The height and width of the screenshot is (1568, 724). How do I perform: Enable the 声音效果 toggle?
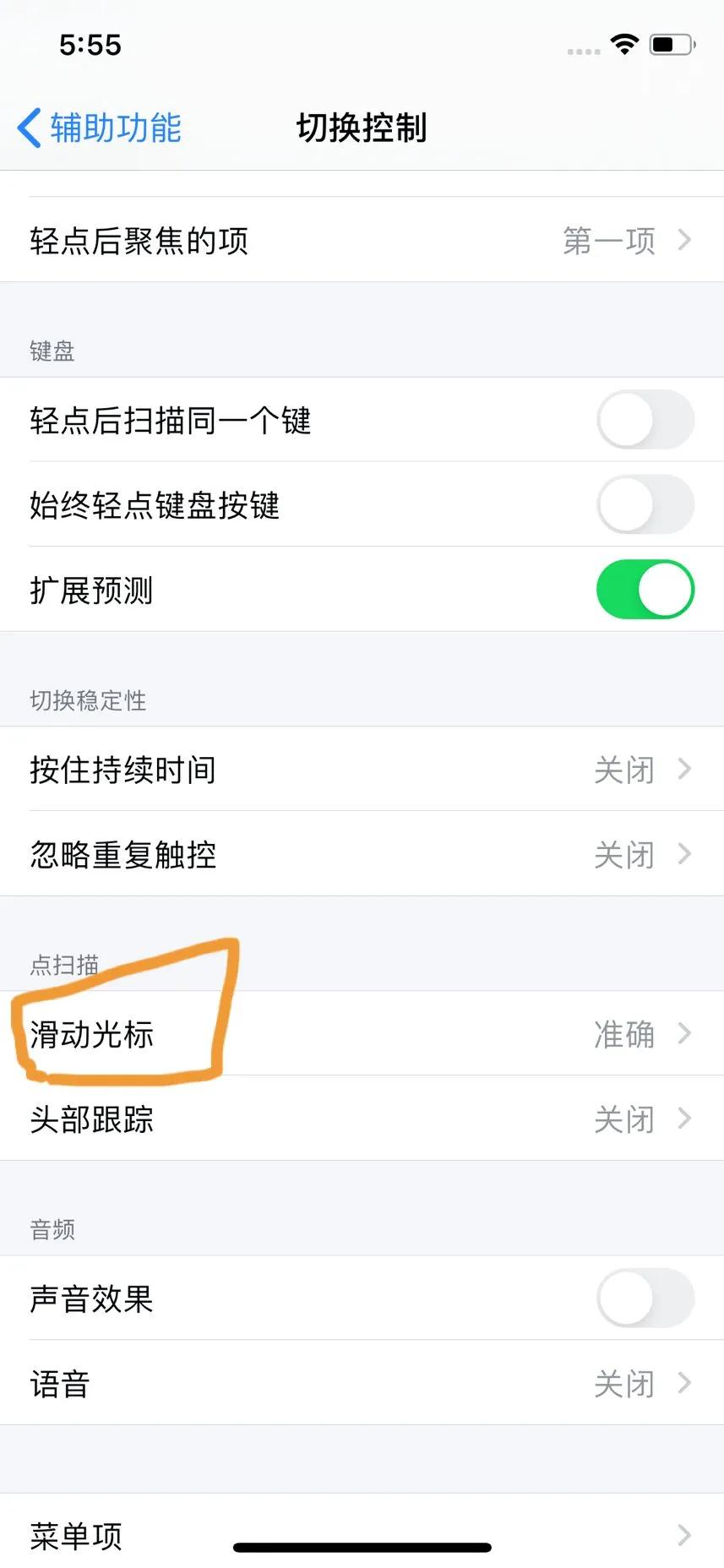point(645,1299)
